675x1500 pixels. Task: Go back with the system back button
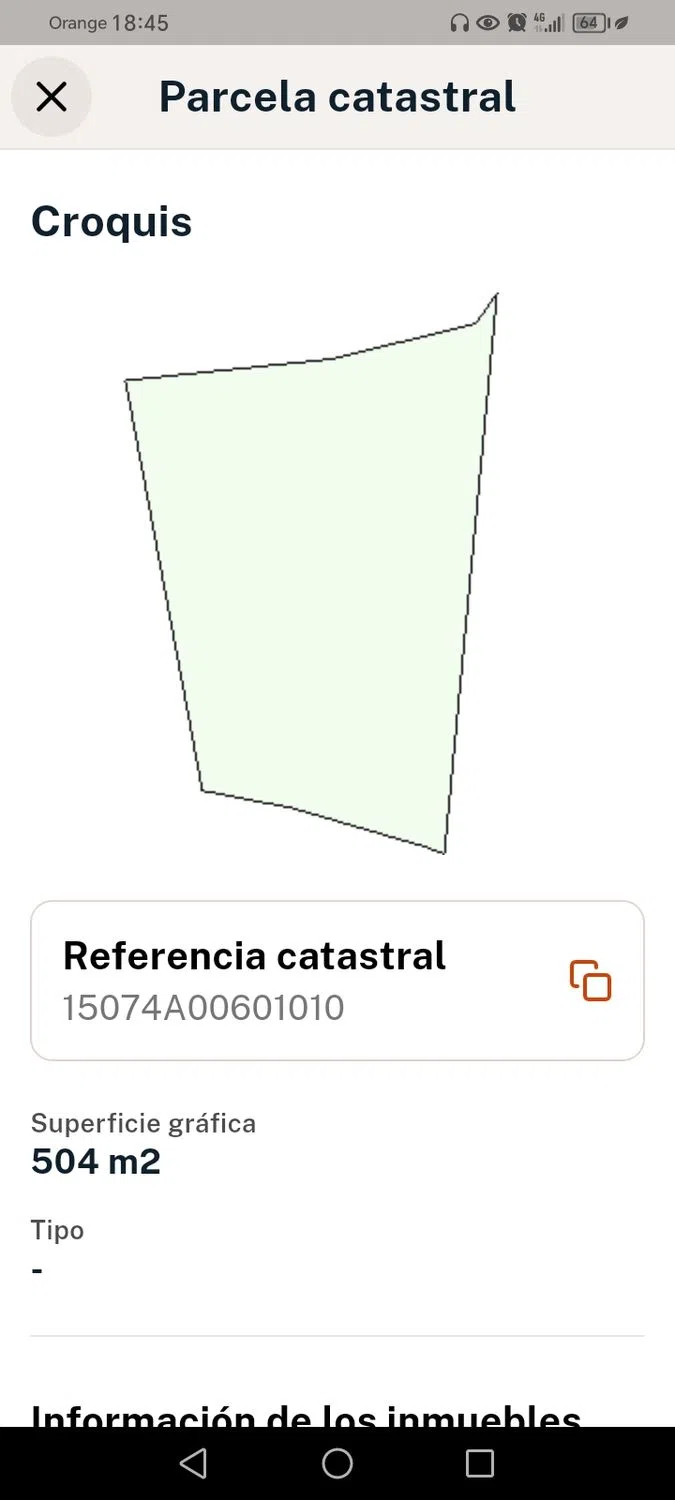pyautogui.click(x=193, y=1464)
